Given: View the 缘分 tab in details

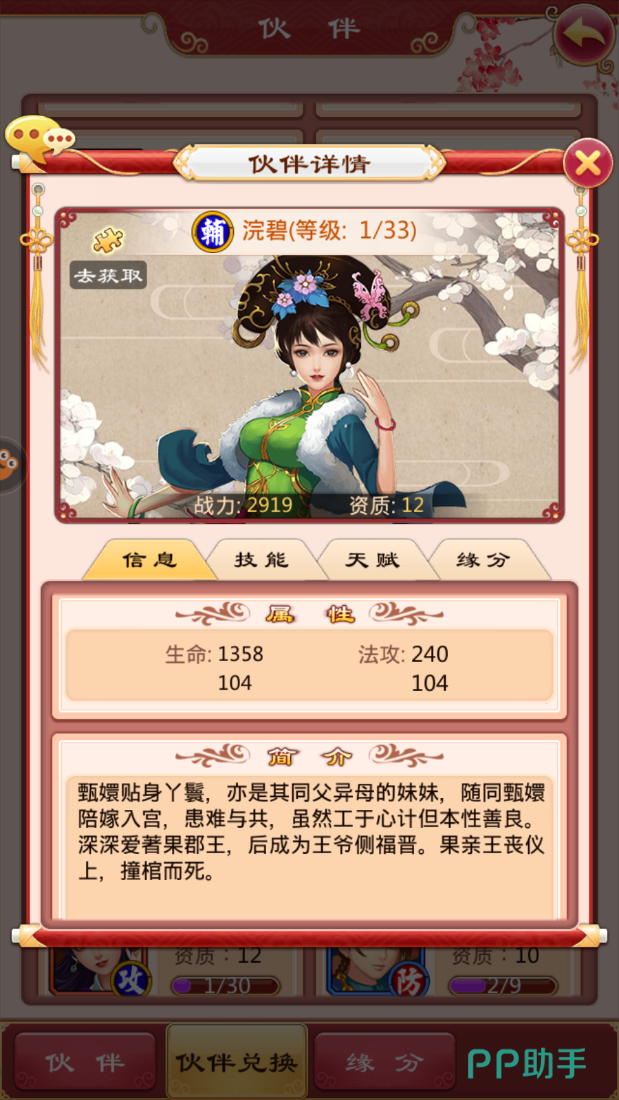Looking at the screenshot, I should (485, 560).
